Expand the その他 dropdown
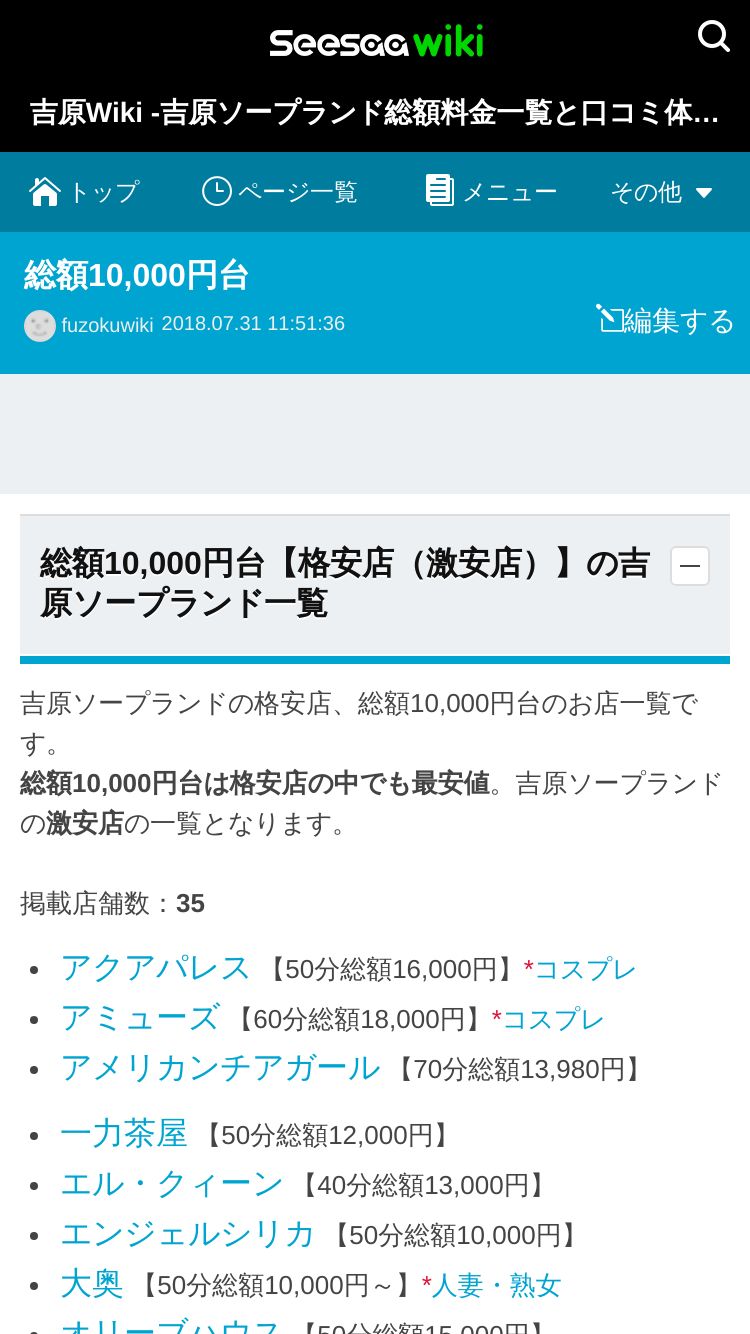This screenshot has height=1334, width=750. coord(662,192)
